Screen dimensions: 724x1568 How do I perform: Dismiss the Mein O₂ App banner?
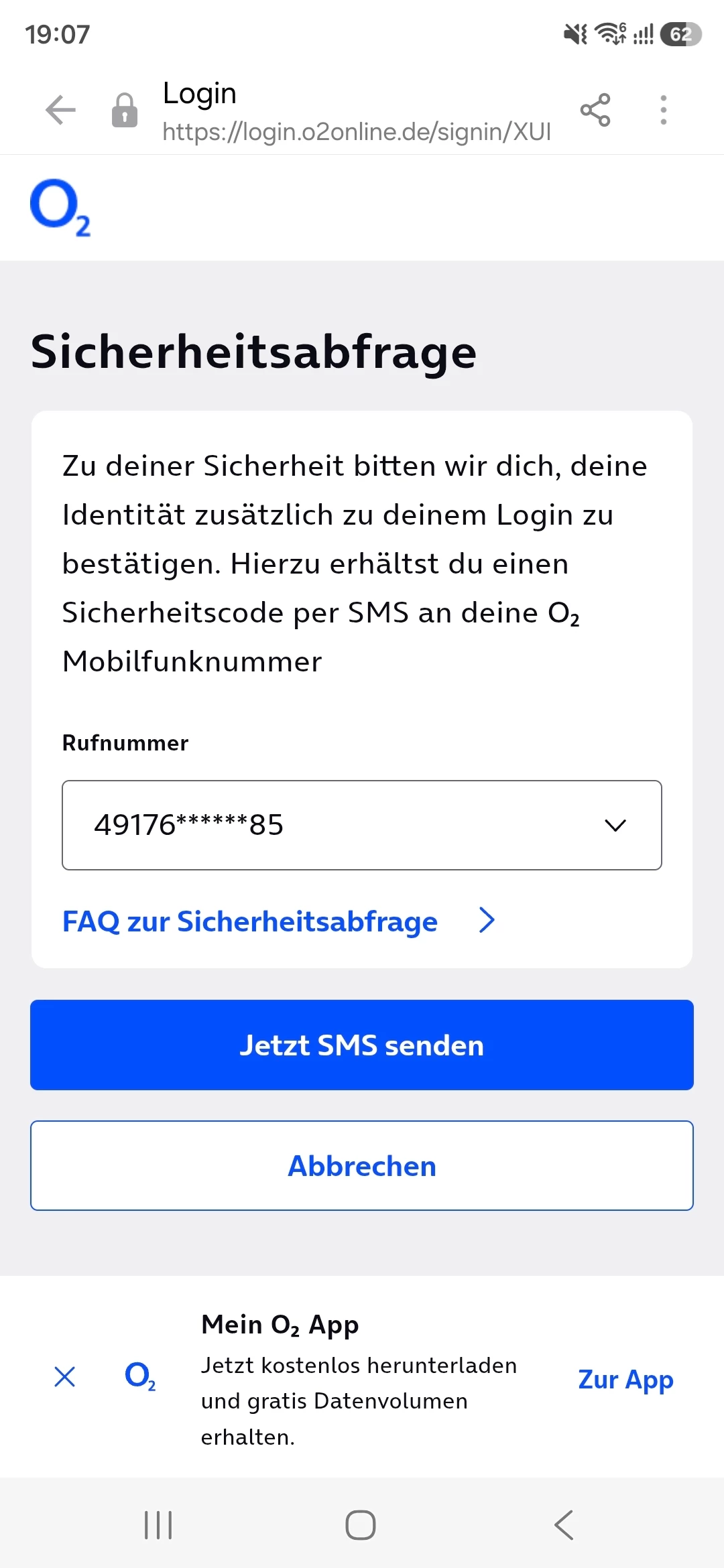(x=64, y=1377)
